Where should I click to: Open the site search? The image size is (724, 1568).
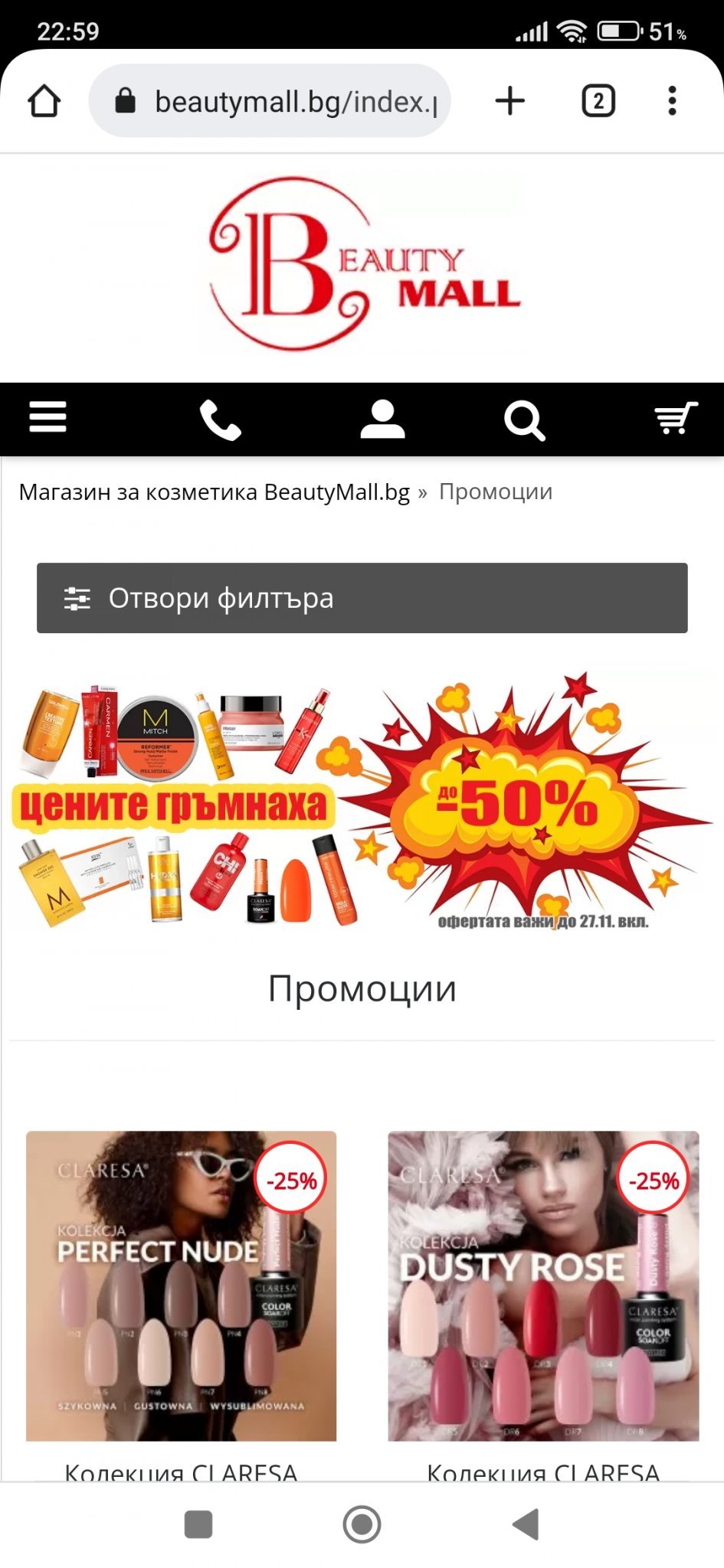click(524, 420)
